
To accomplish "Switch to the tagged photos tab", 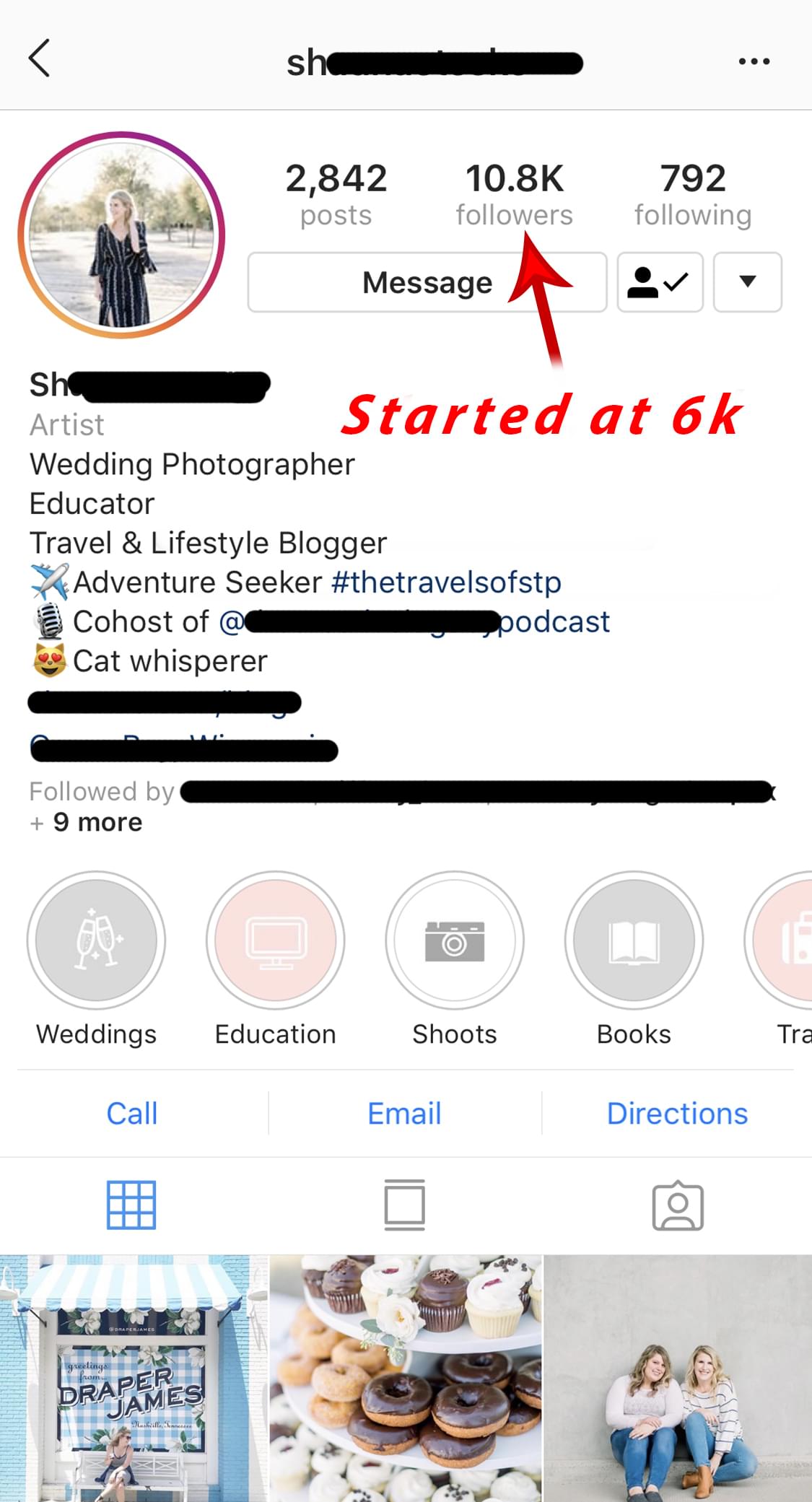I will (677, 1205).
